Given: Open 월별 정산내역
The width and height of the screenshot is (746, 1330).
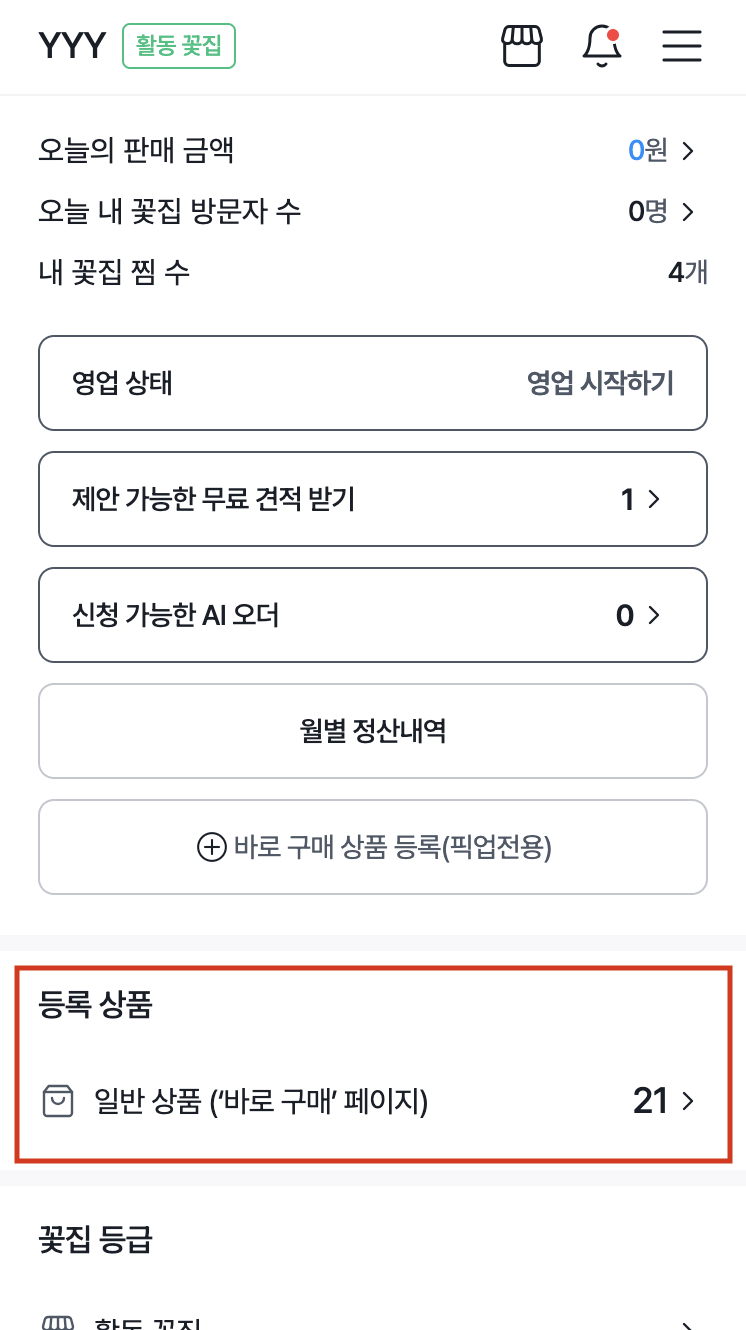Looking at the screenshot, I should click(x=372, y=730).
